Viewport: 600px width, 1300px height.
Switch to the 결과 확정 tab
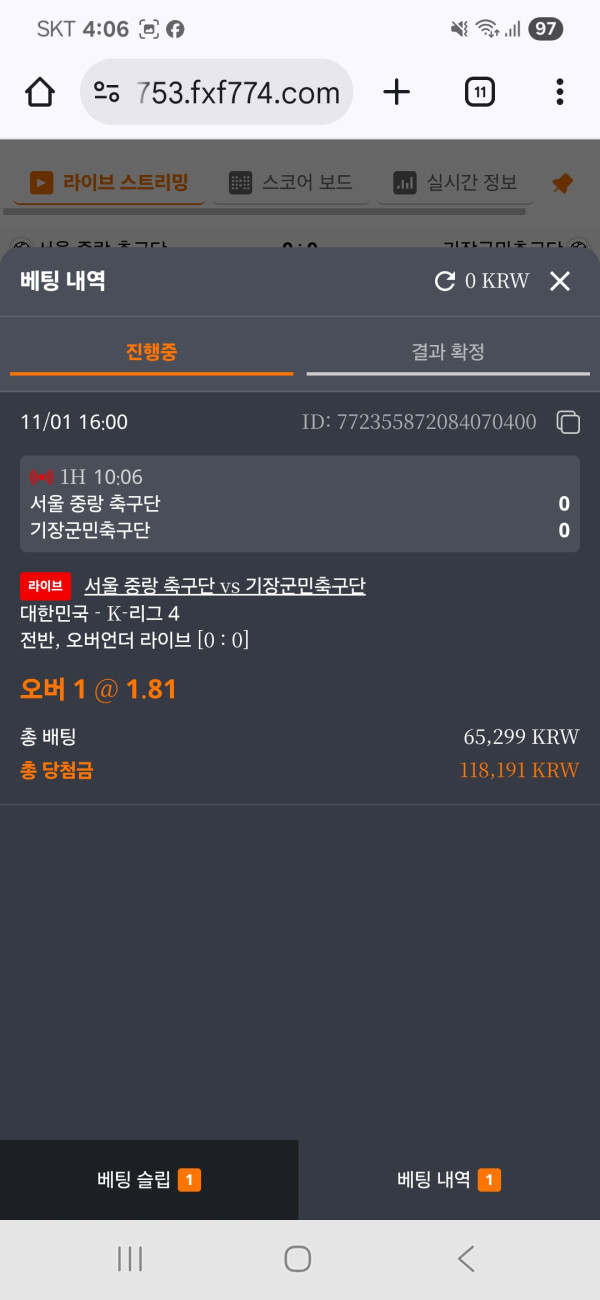click(448, 352)
